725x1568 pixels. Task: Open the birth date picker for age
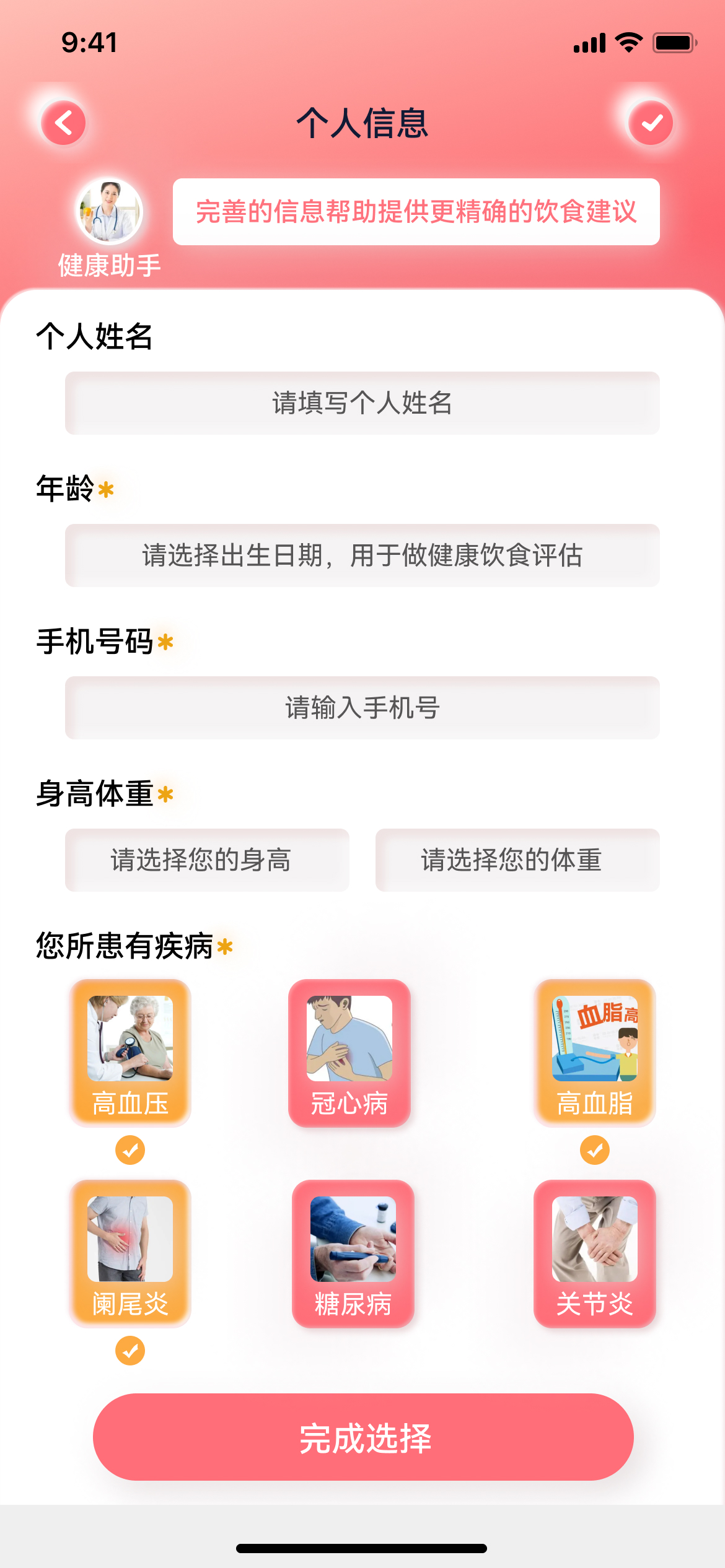[362, 555]
